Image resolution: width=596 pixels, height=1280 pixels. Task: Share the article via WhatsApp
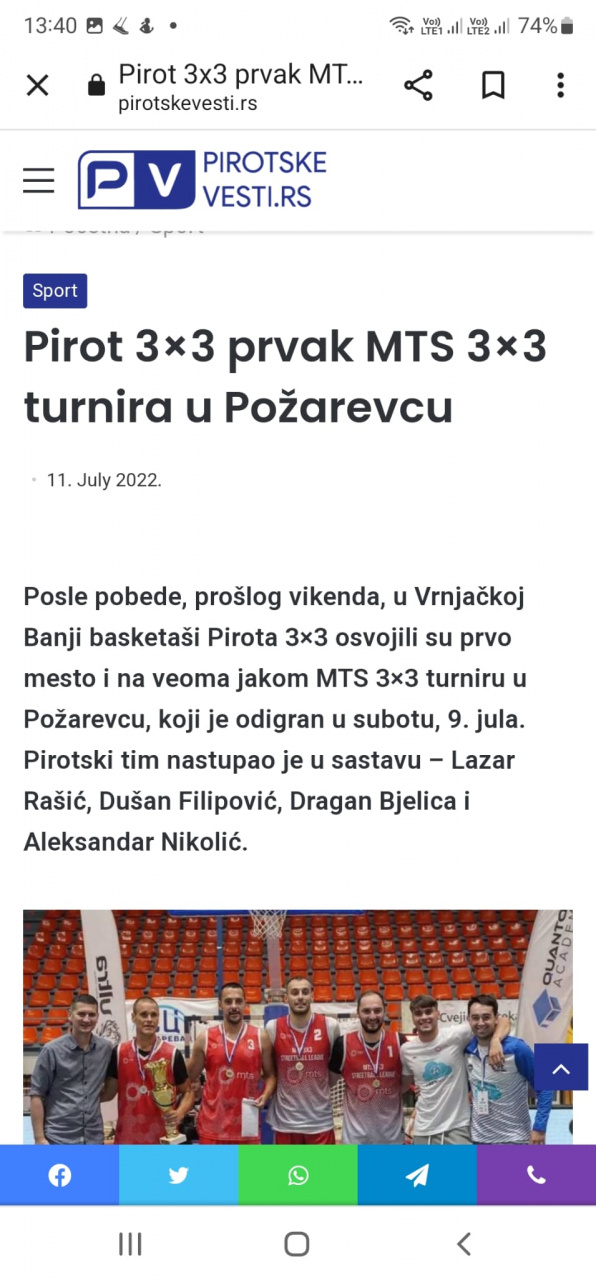pos(298,1175)
